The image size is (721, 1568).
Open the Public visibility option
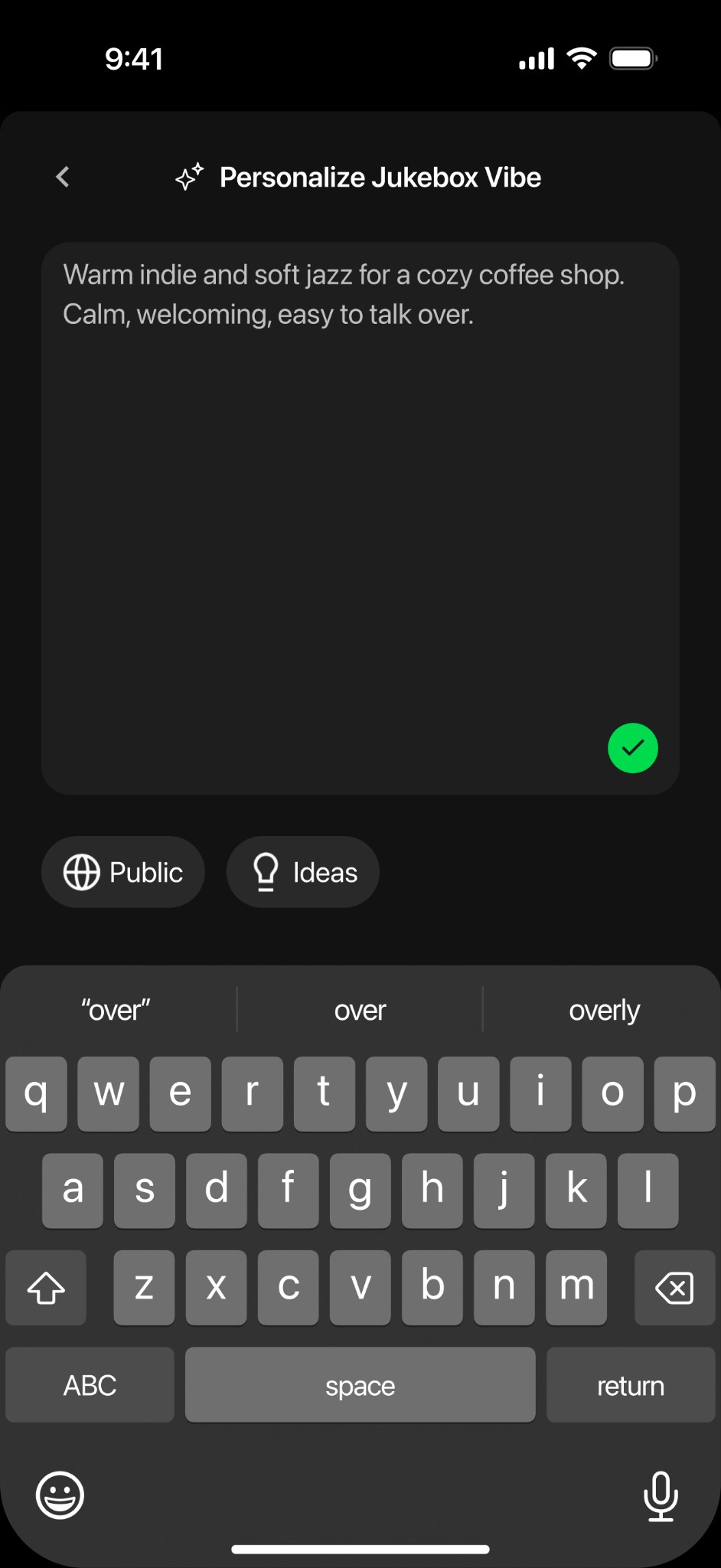123,872
